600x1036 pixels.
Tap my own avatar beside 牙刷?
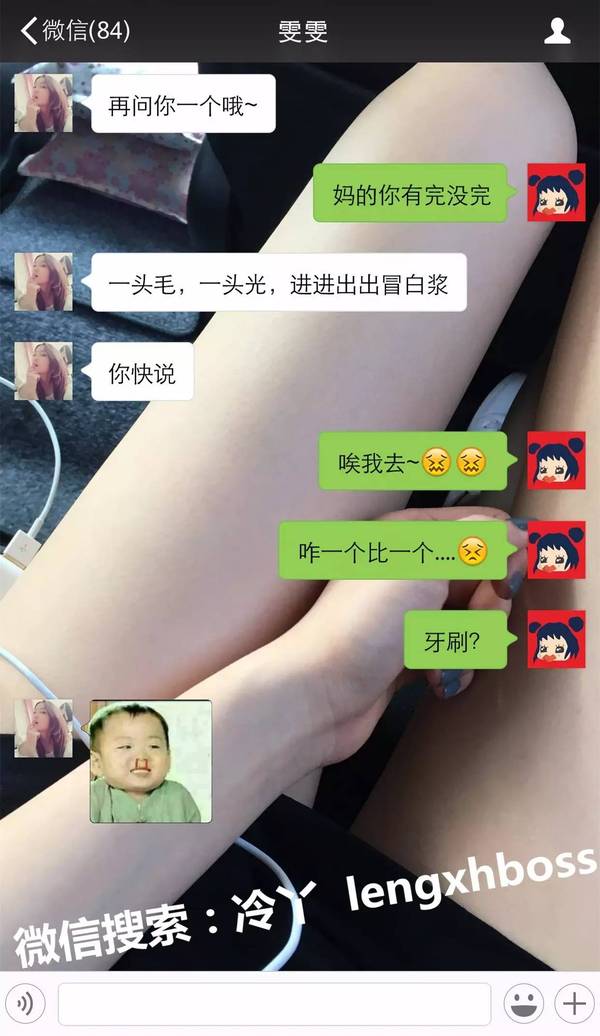(556, 640)
